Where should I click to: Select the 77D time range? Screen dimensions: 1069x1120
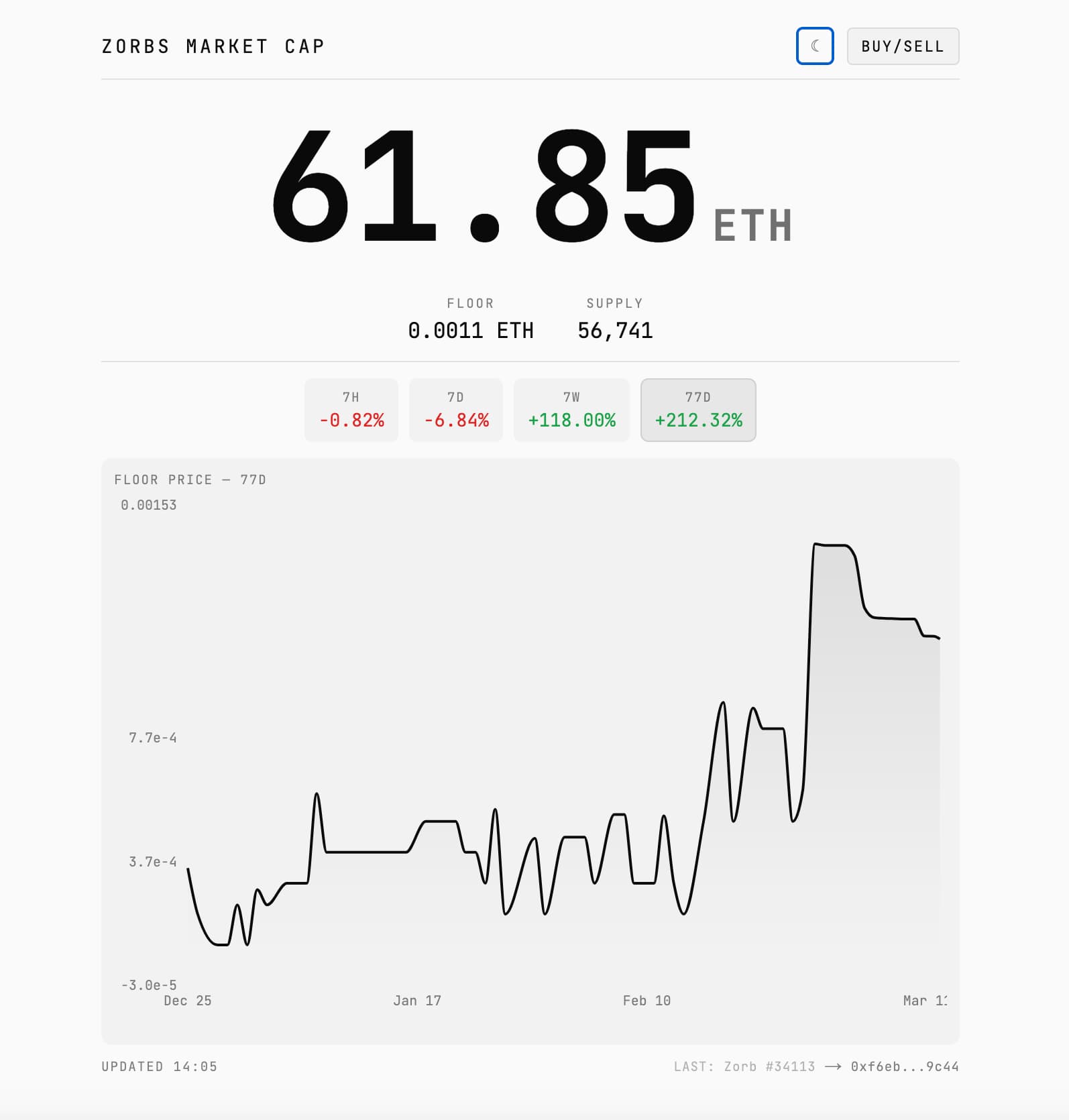tap(697, 410)
